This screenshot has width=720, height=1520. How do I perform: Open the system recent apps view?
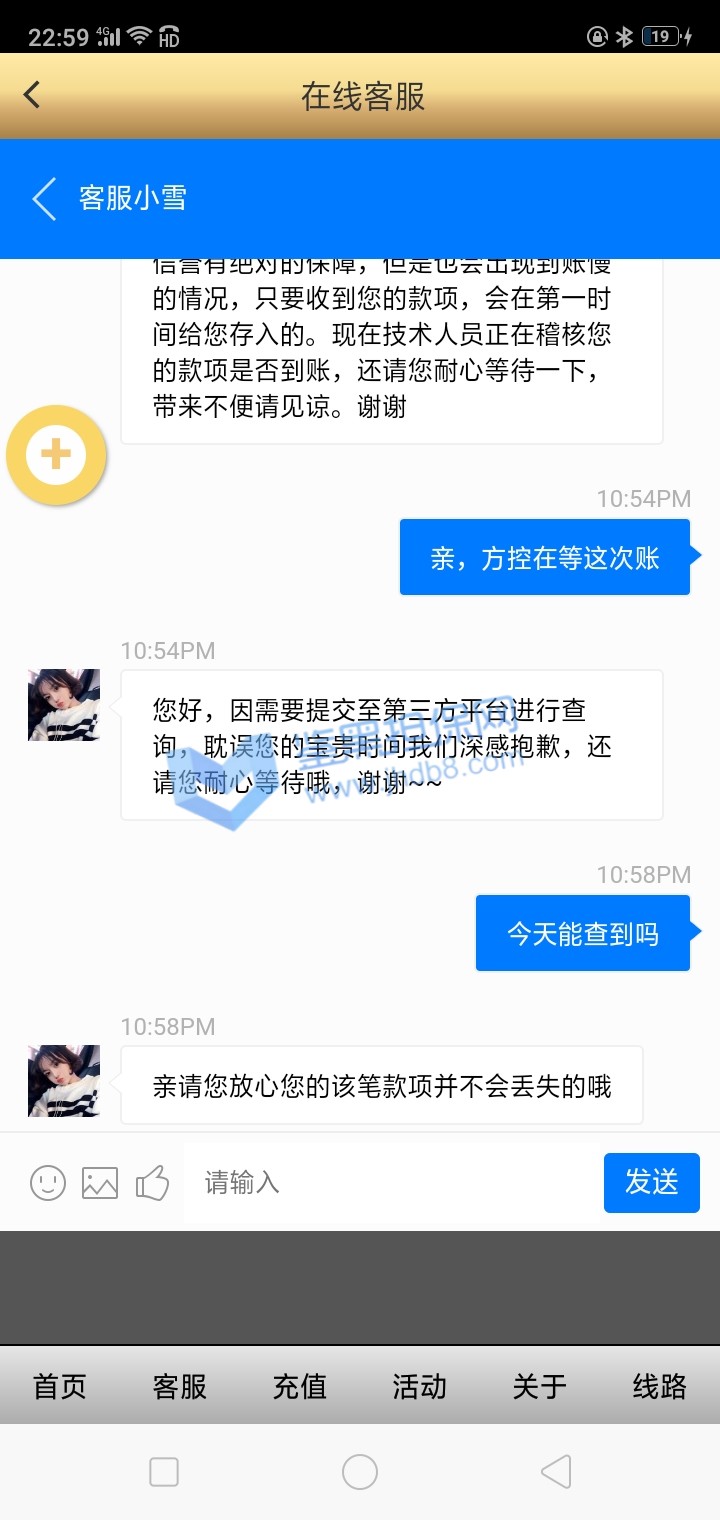164,1472
